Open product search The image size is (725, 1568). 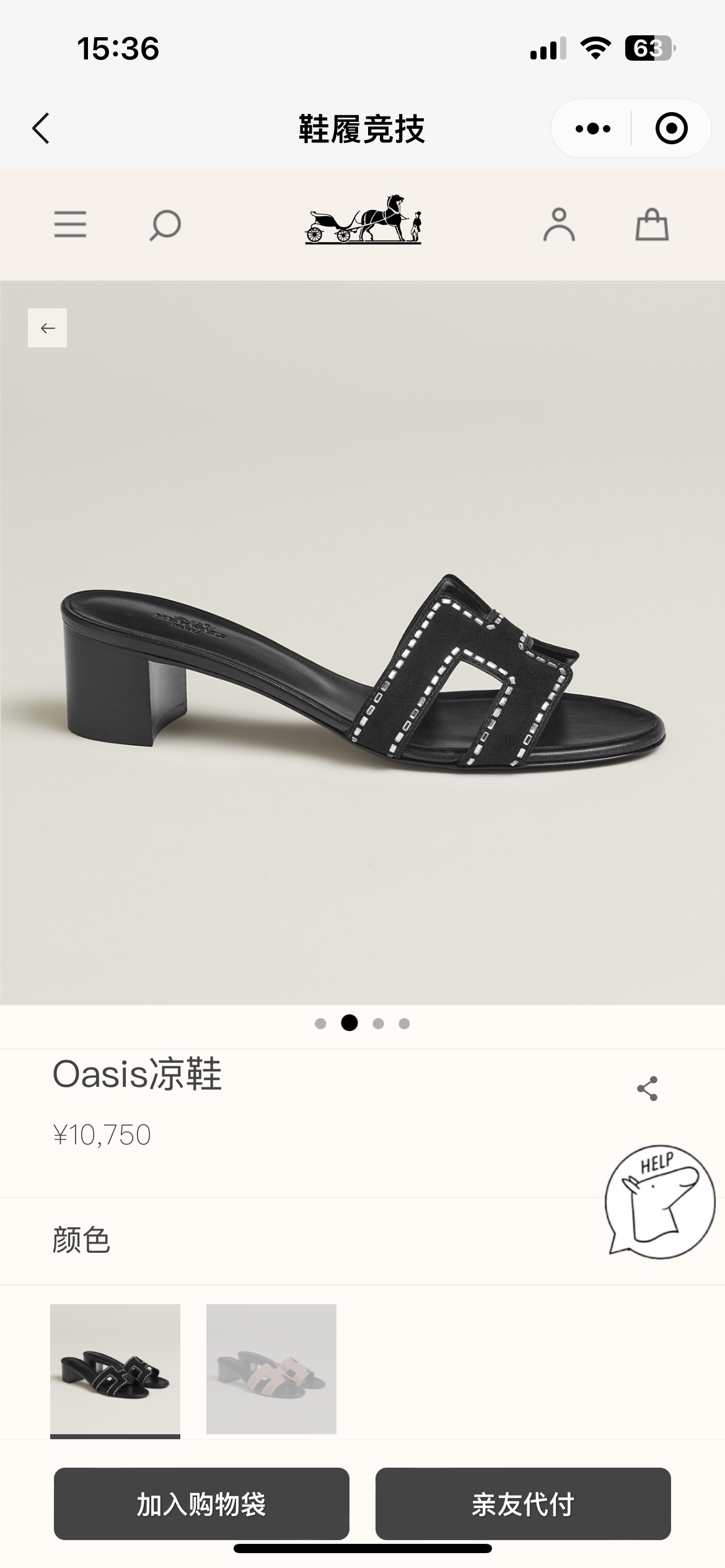(x=165, y=225)
